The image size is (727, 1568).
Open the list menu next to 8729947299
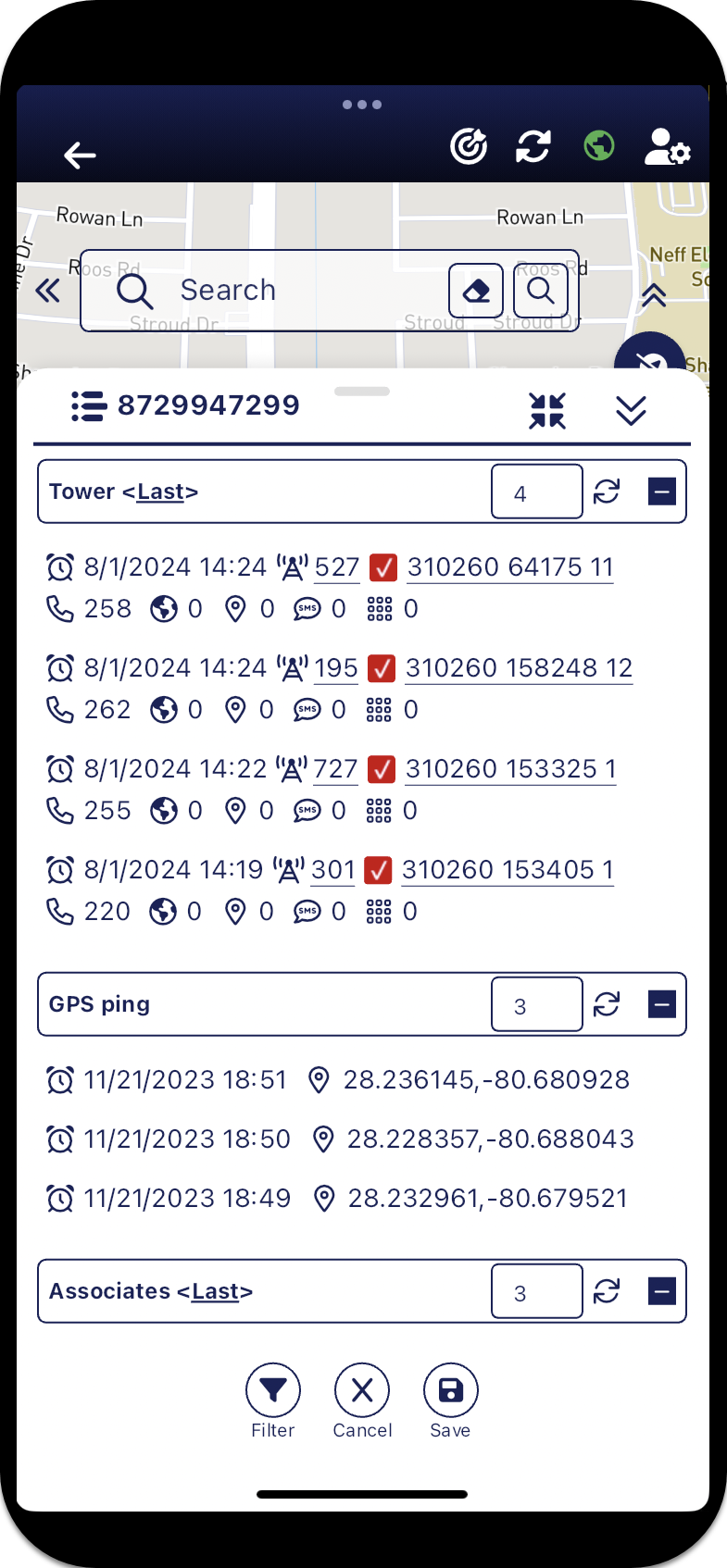pos(88,405)
